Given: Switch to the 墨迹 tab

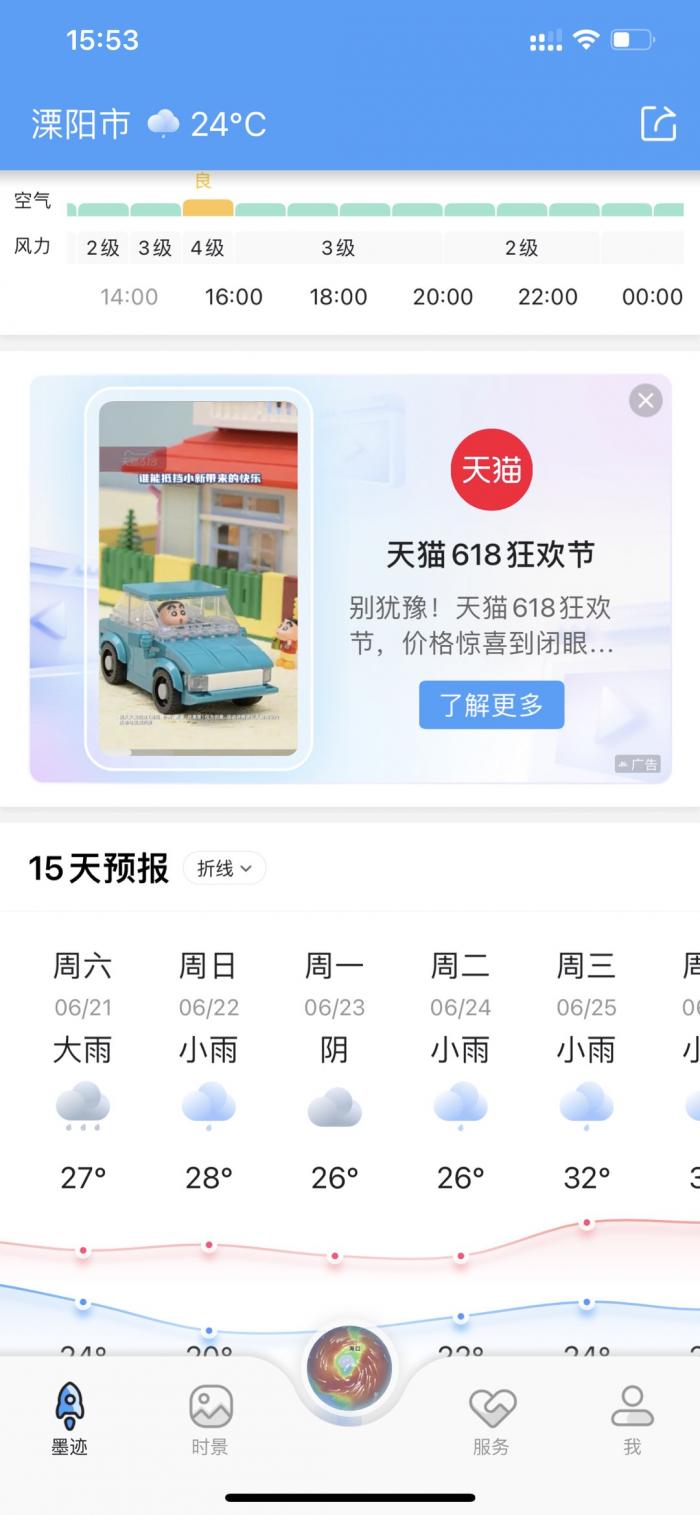Looking at the screenshot, I should [x=70, y=1418].
